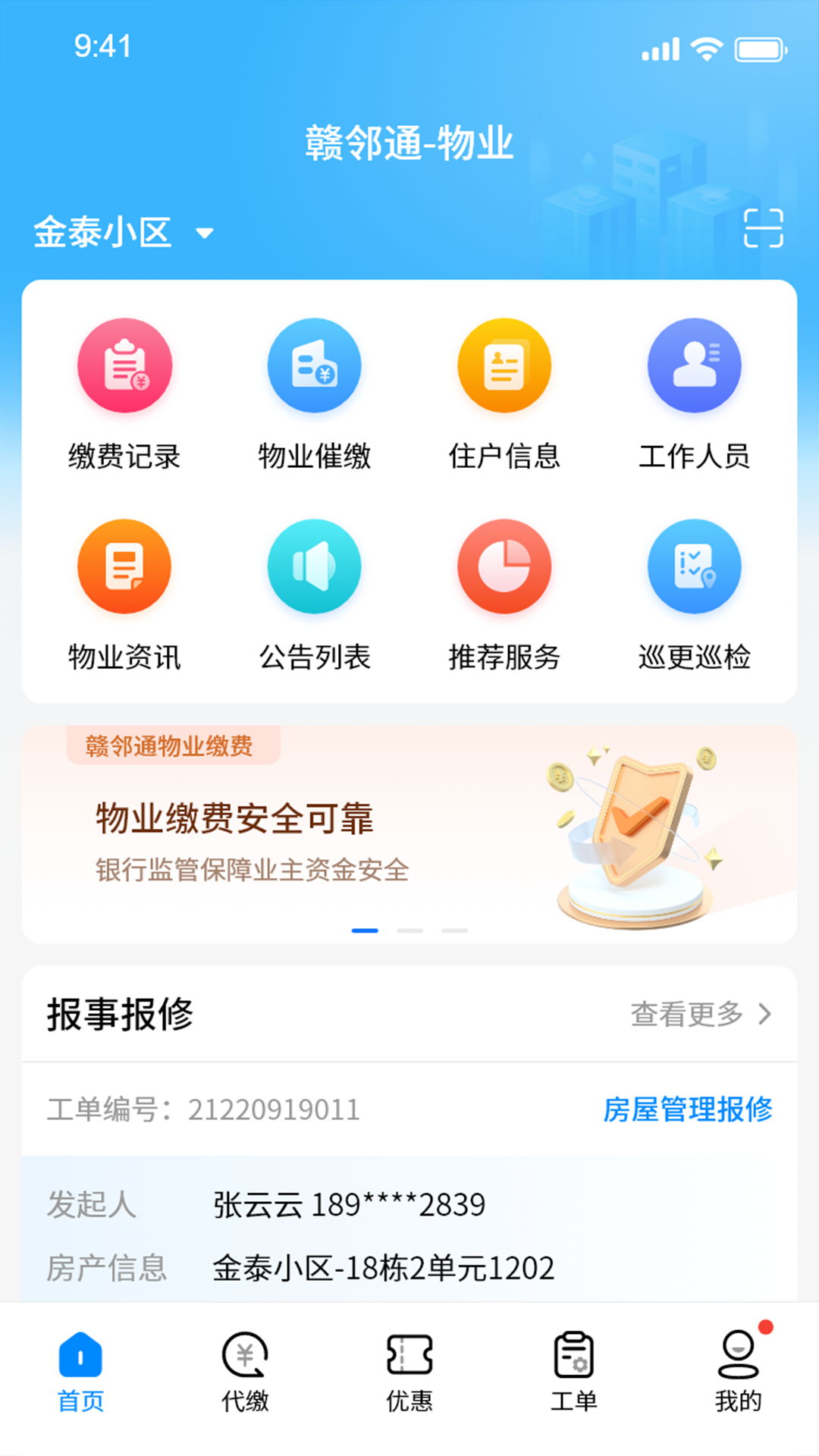Select the second carousel indicator dot
The image size is (819, 1456).
click(412, 930)
